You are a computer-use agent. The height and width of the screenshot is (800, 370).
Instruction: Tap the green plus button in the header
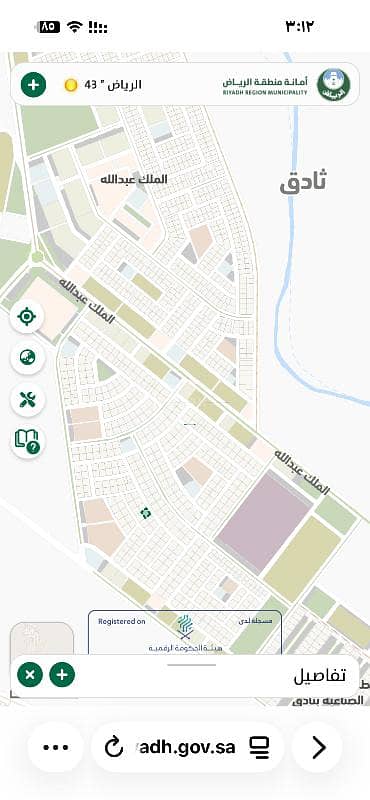[x=33, y=84]
